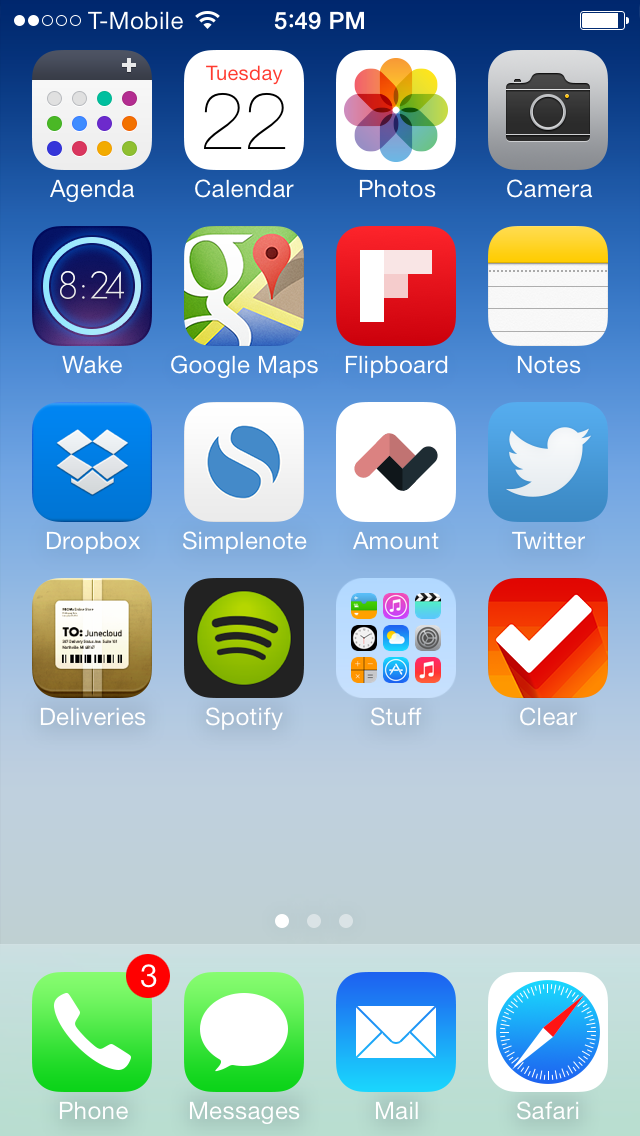Open Messages from the dock
640x1136 pixels.
pos(244,1032)
